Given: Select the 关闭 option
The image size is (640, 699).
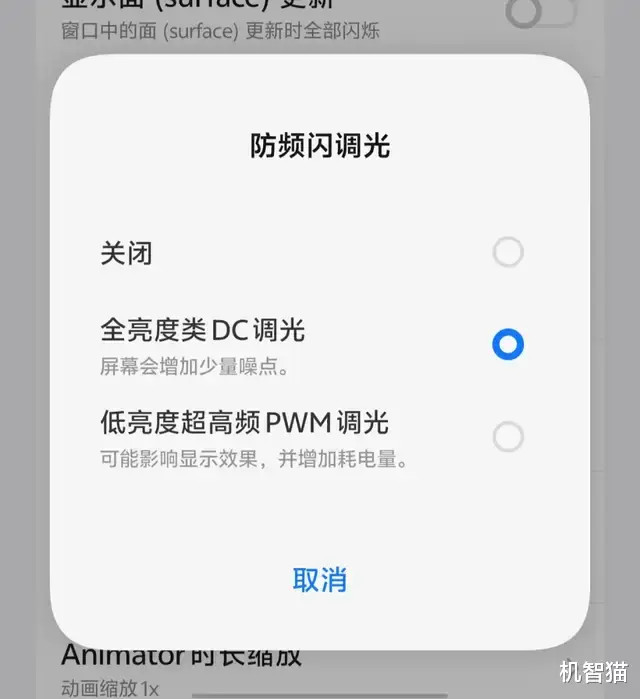Looking at the screenshot, I should 507,252.
